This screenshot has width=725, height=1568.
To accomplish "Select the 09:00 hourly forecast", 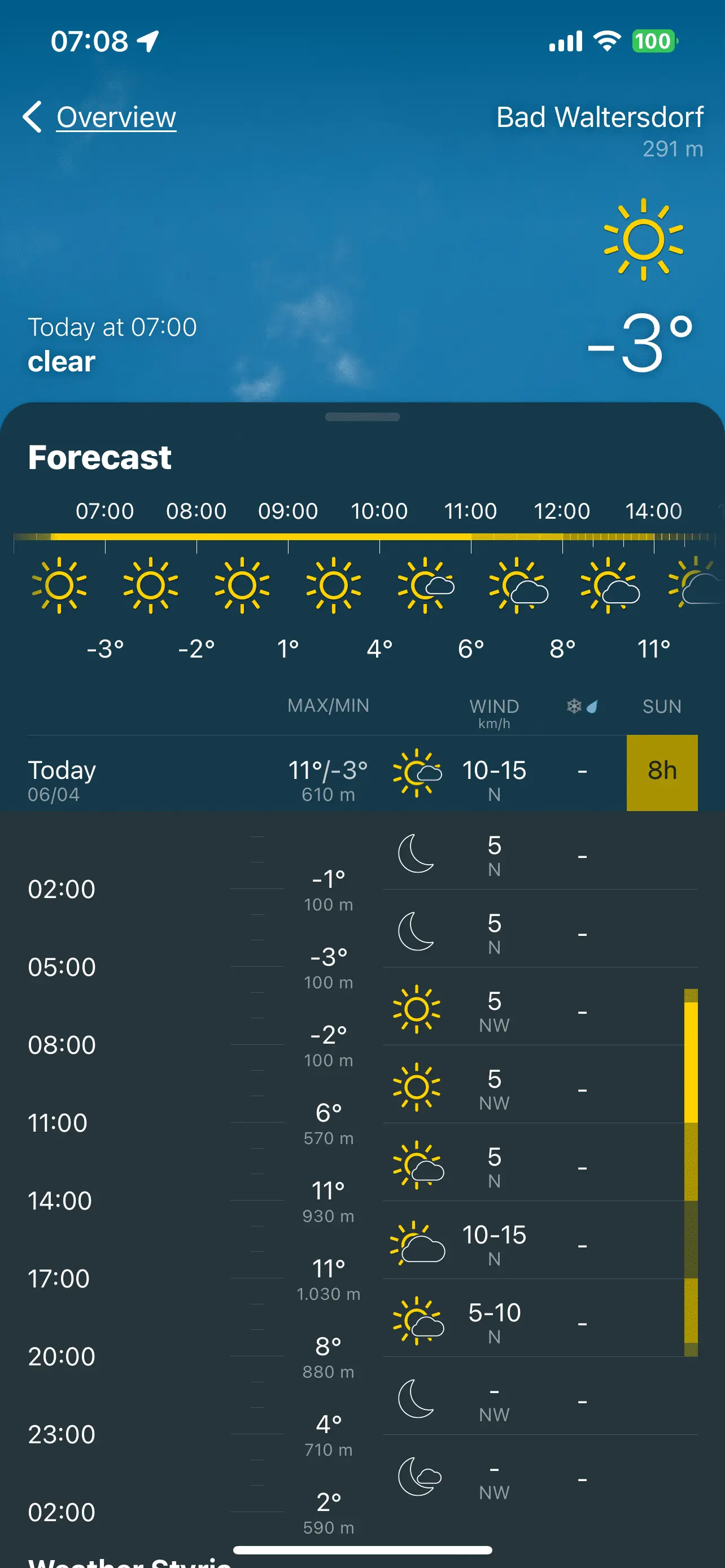I will tap(288, 584).
